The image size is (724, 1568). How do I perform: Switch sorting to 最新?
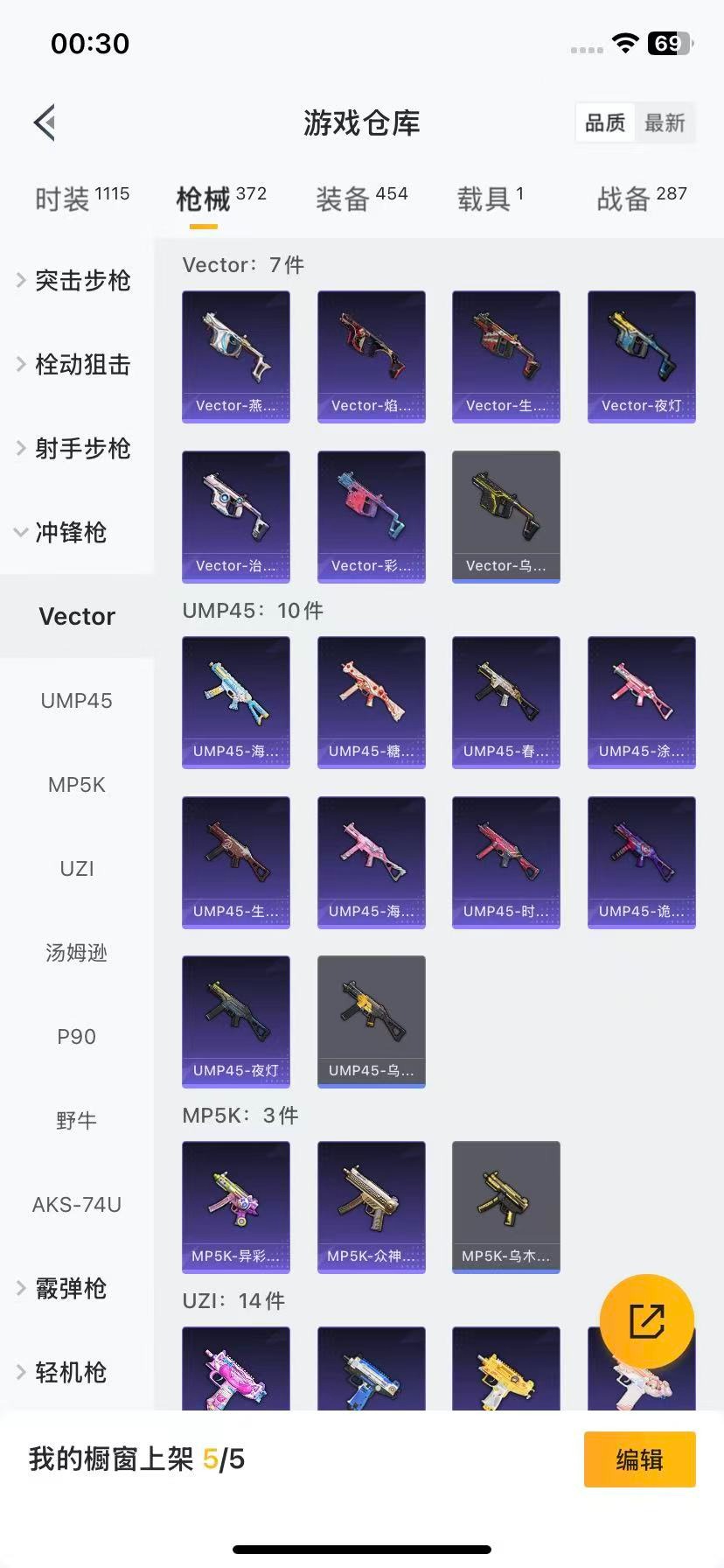pos(665,123)
